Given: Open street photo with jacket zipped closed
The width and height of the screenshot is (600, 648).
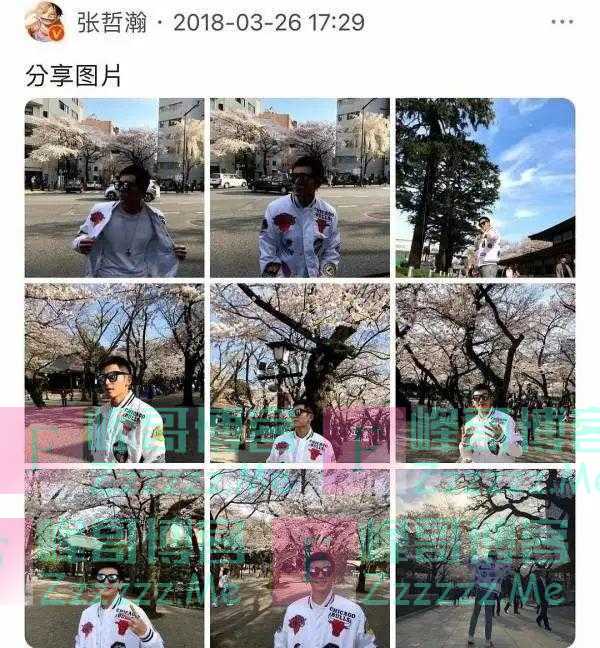Looking at the screenshot, I should pyautogui.click(x=300, y=187).
